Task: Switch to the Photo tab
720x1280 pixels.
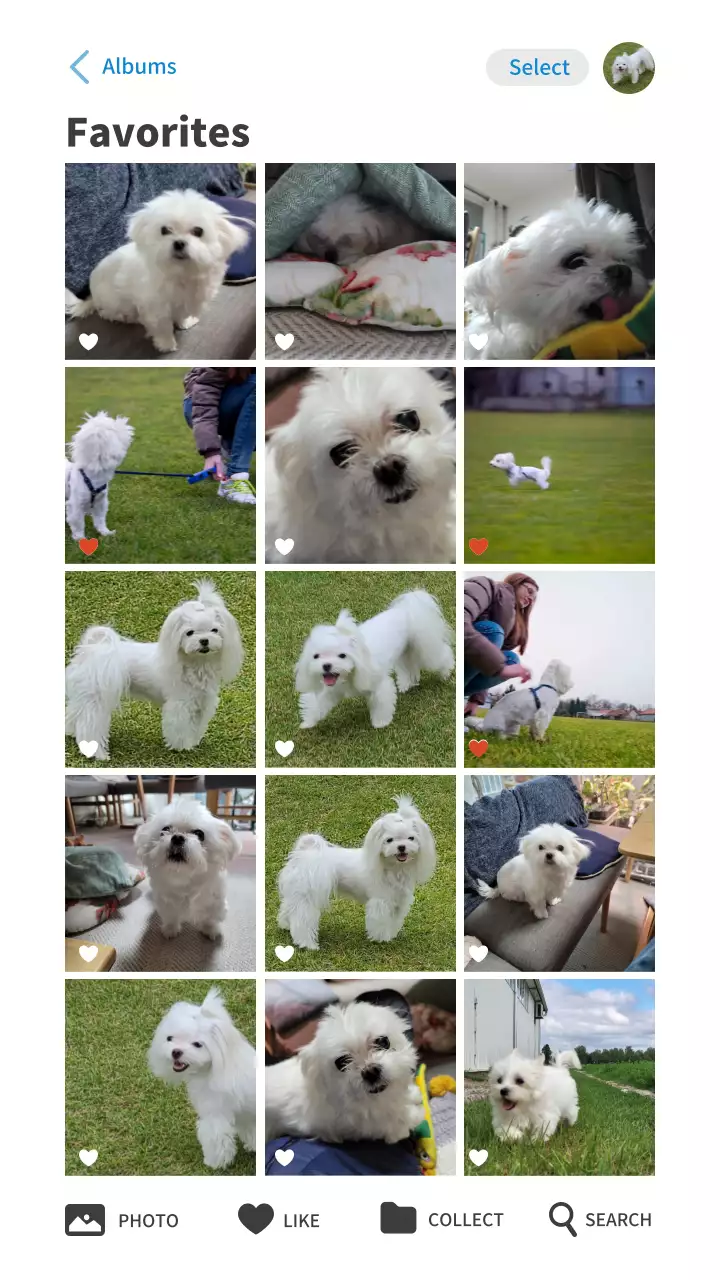Action: click(x=122, y=1220)
